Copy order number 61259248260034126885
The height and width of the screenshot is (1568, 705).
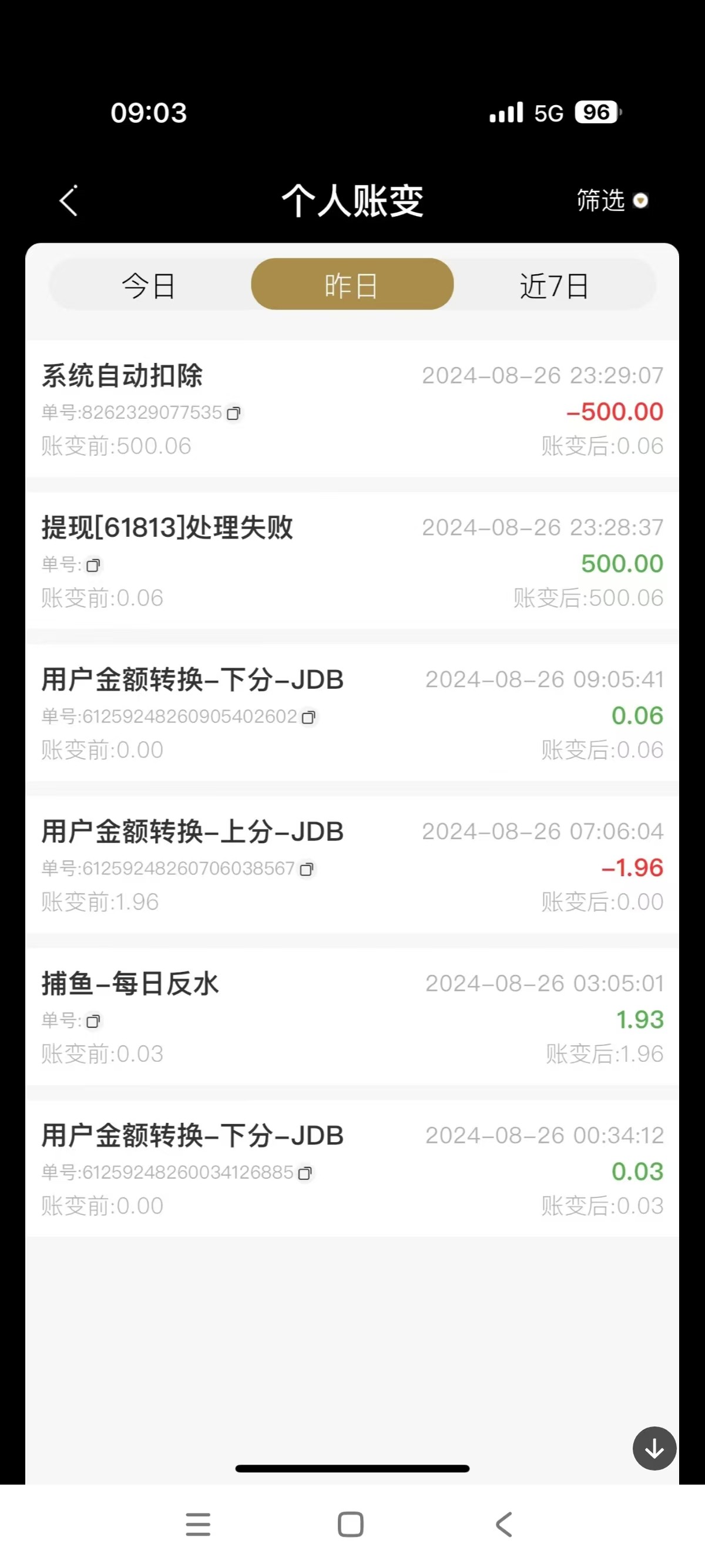[305, 1173]
